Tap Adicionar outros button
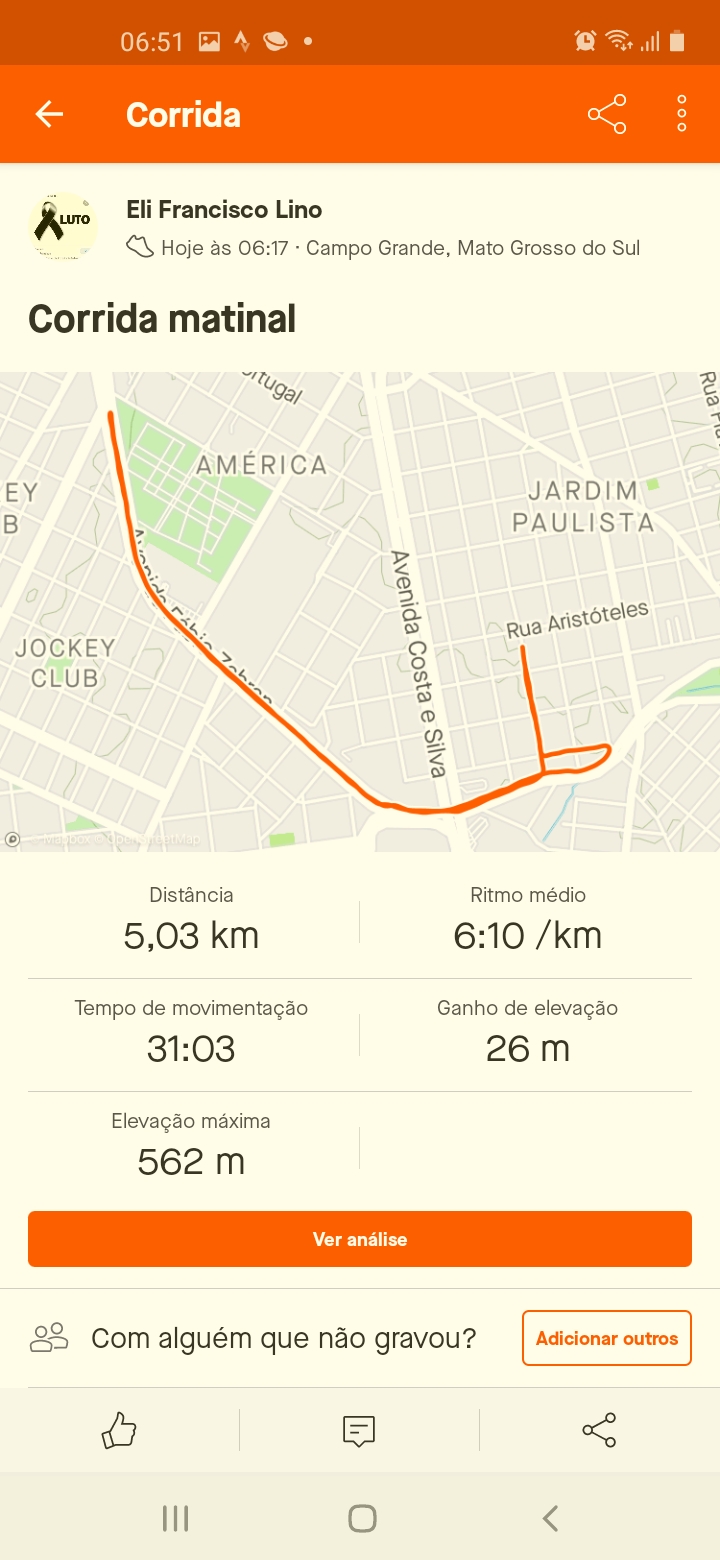The image size is (720, 1560). 607,1338
